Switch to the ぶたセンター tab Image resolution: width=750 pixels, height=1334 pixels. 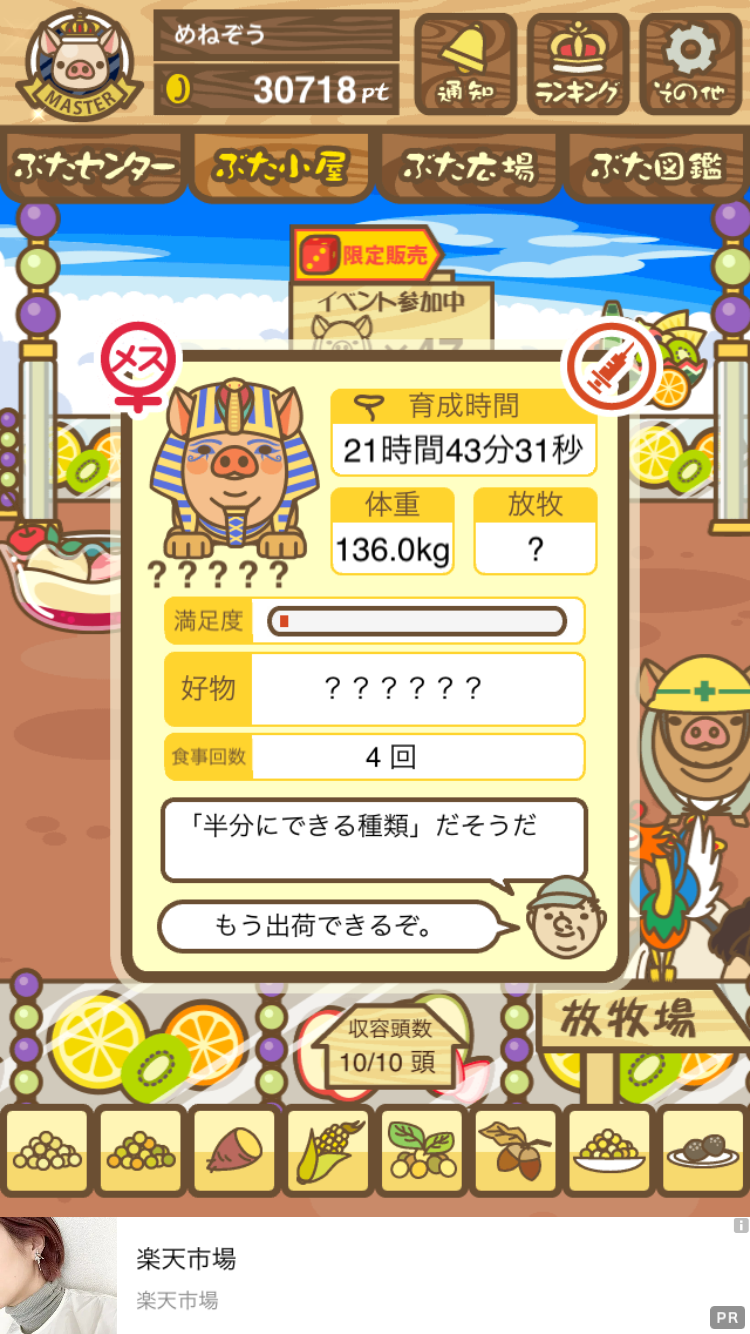[x=95, y=167]
